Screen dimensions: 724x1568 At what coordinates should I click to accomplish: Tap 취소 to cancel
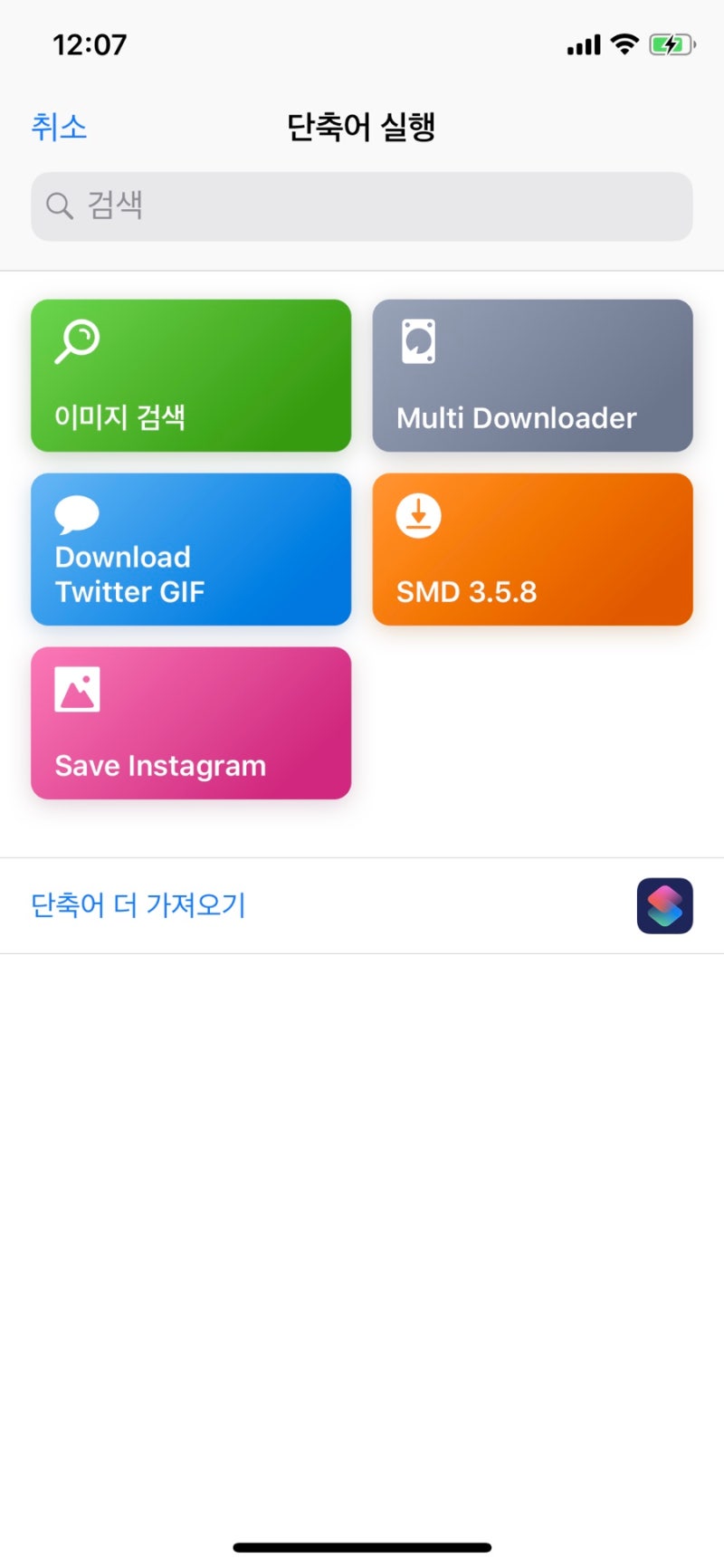59,127
